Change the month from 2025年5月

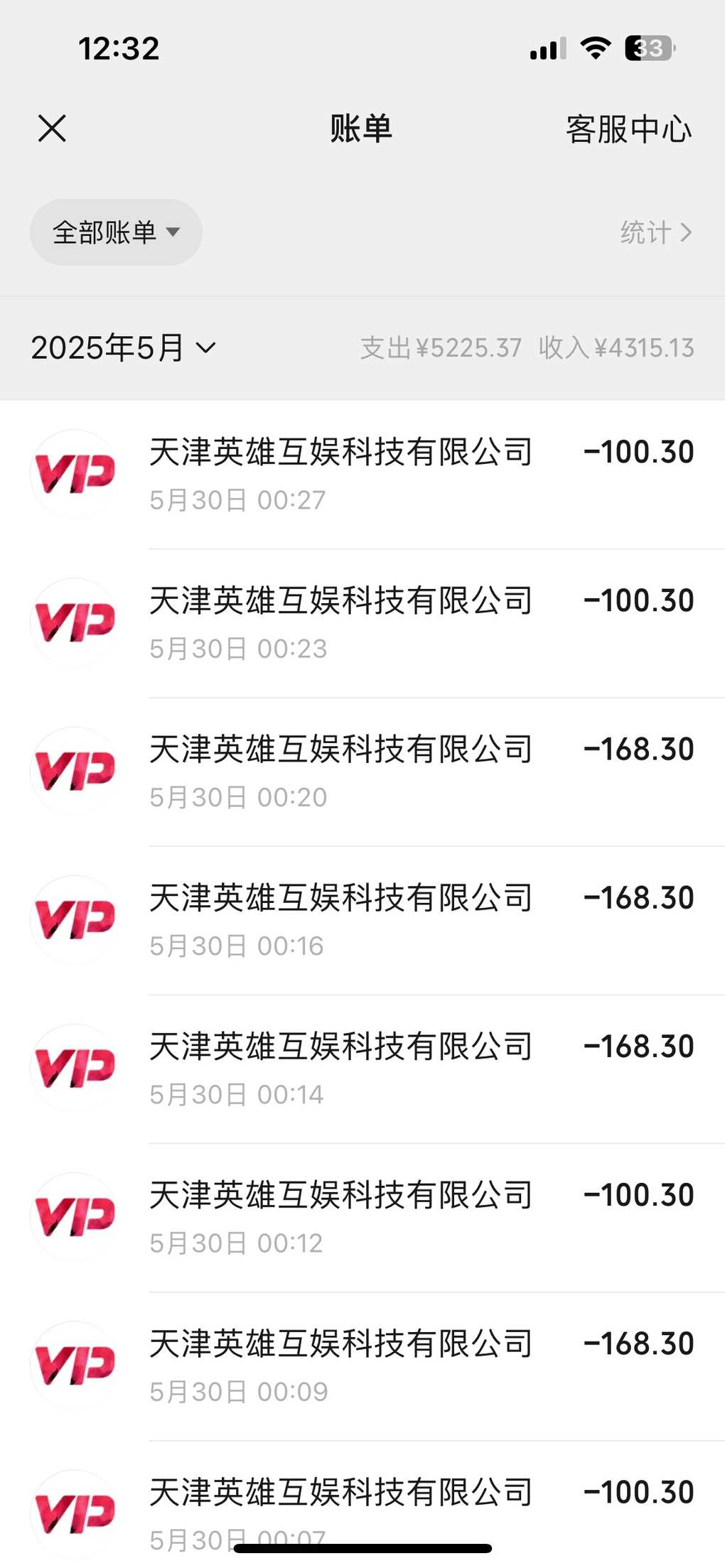tap(123, 347)
